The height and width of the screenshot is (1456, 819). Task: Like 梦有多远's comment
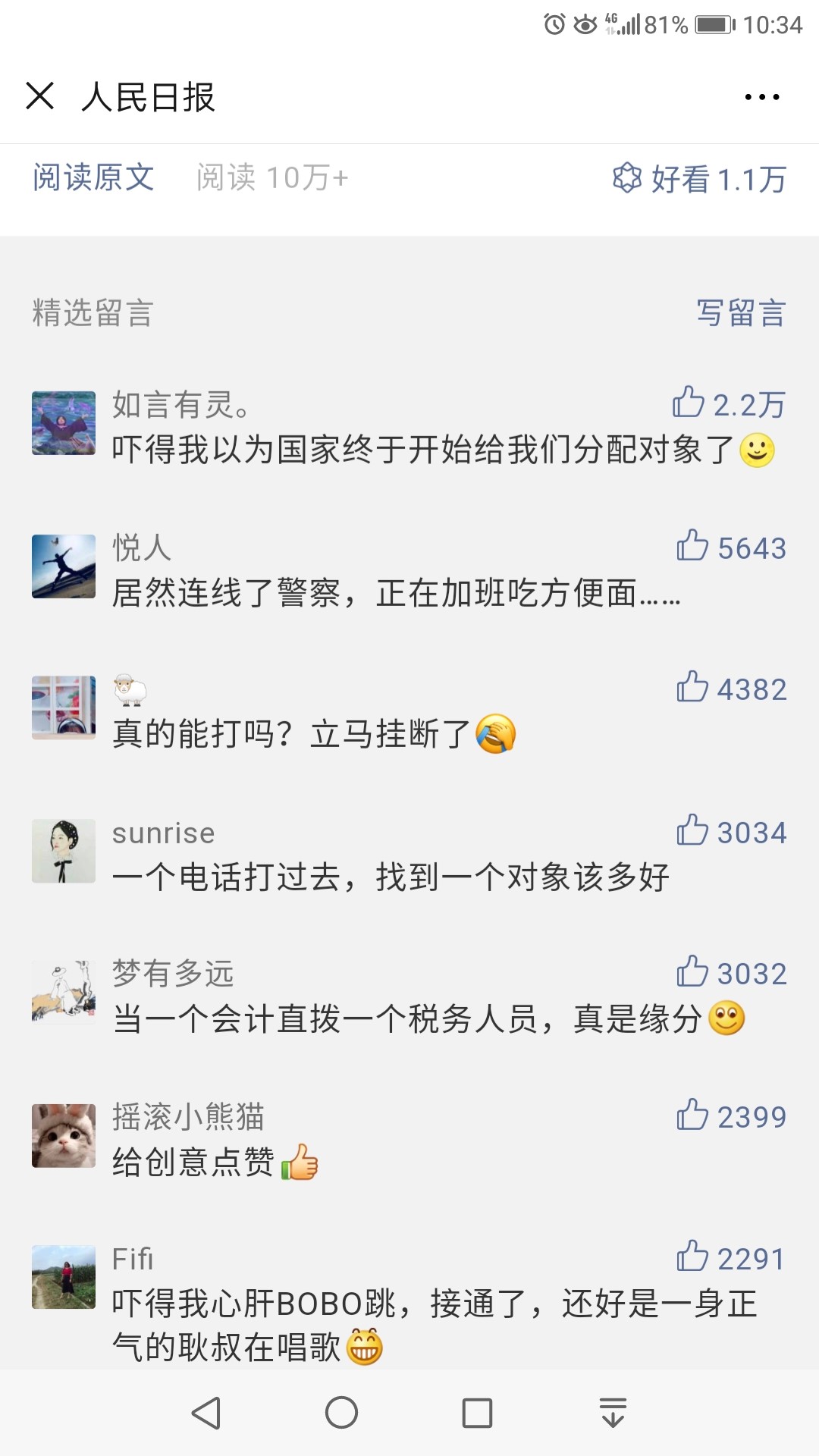coord(692,972)
